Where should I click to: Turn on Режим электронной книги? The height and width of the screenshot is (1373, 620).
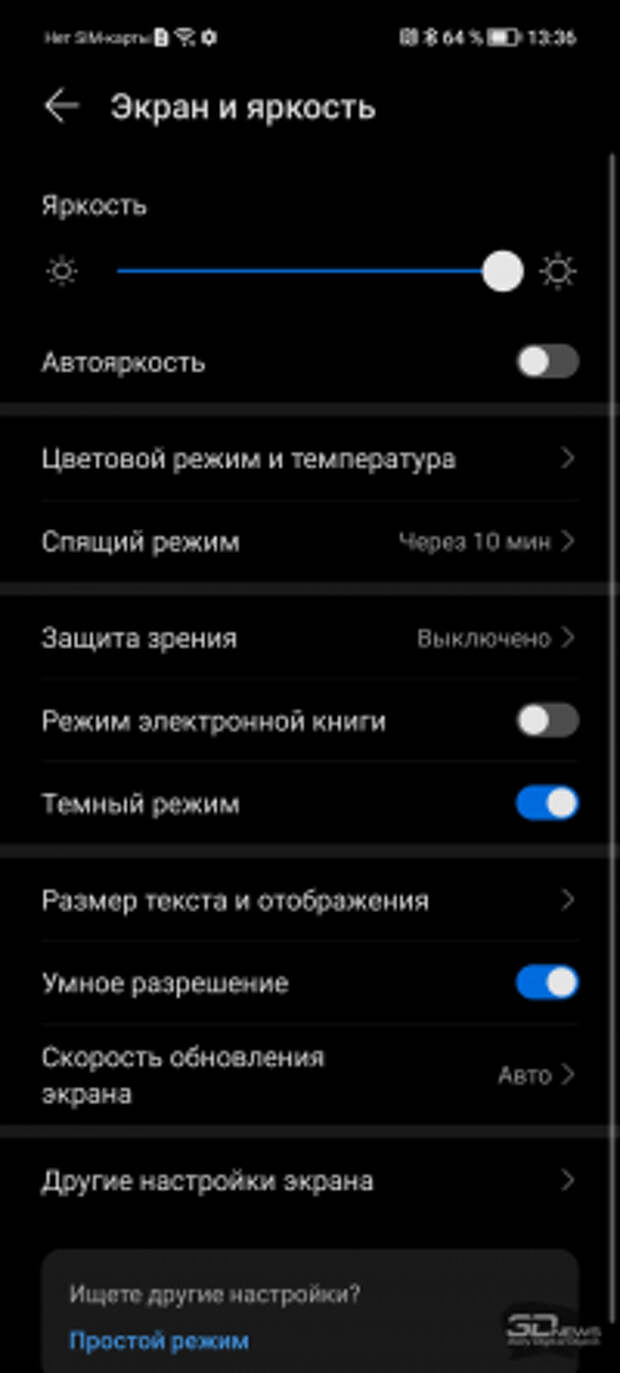click(x=547, y=720)
